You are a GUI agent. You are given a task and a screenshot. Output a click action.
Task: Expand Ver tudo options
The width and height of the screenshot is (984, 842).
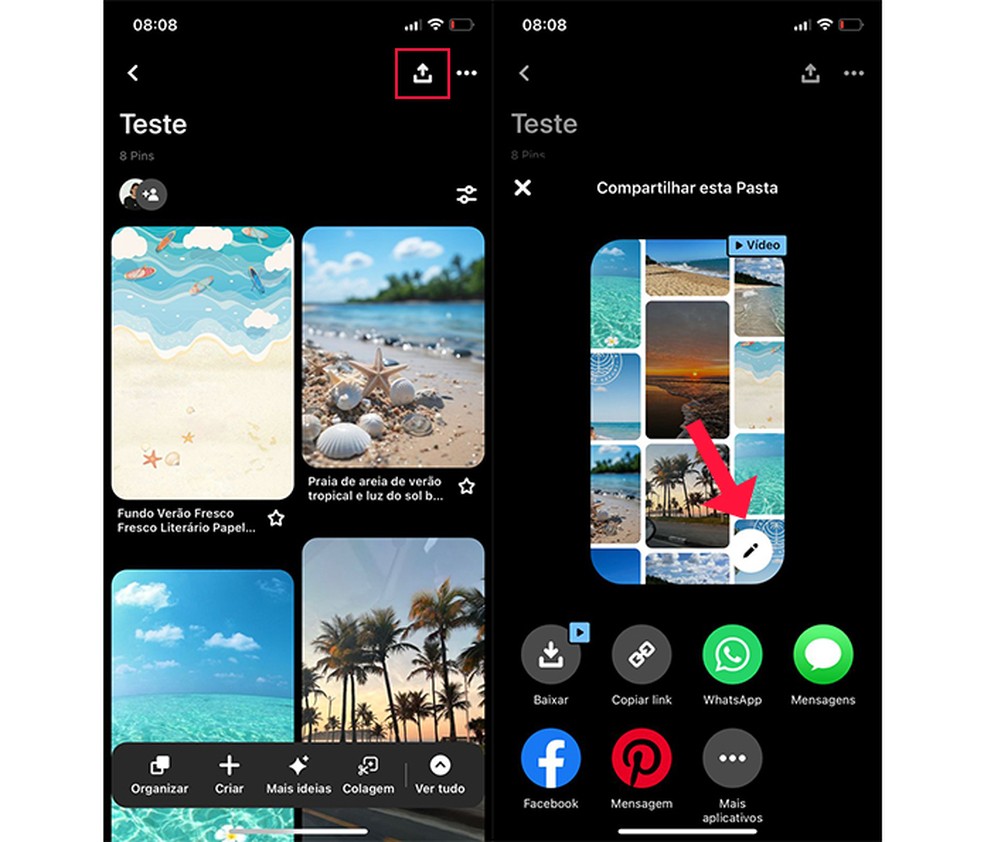coord(440,775)
